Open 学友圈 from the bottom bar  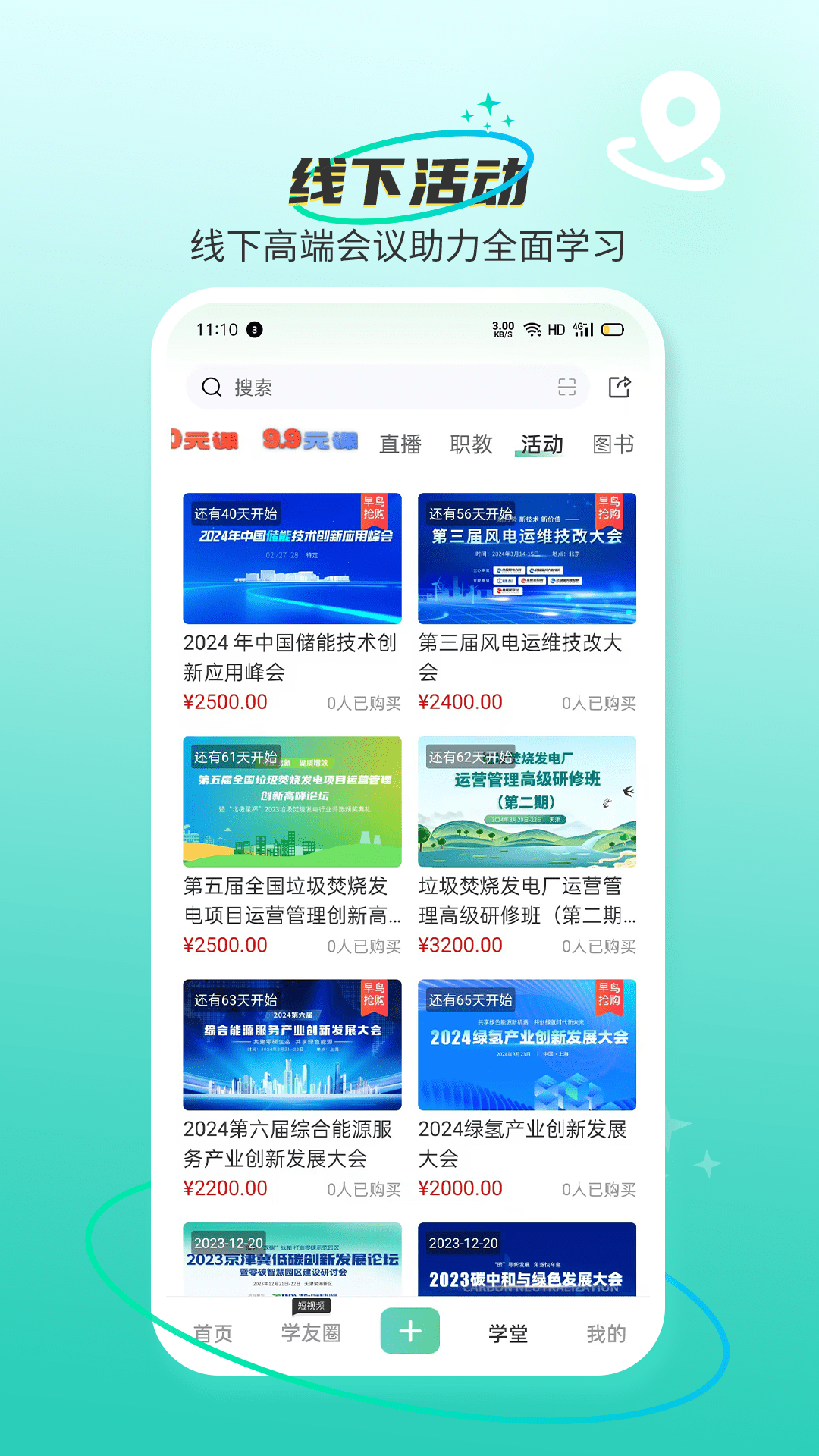click(312, 1332)
